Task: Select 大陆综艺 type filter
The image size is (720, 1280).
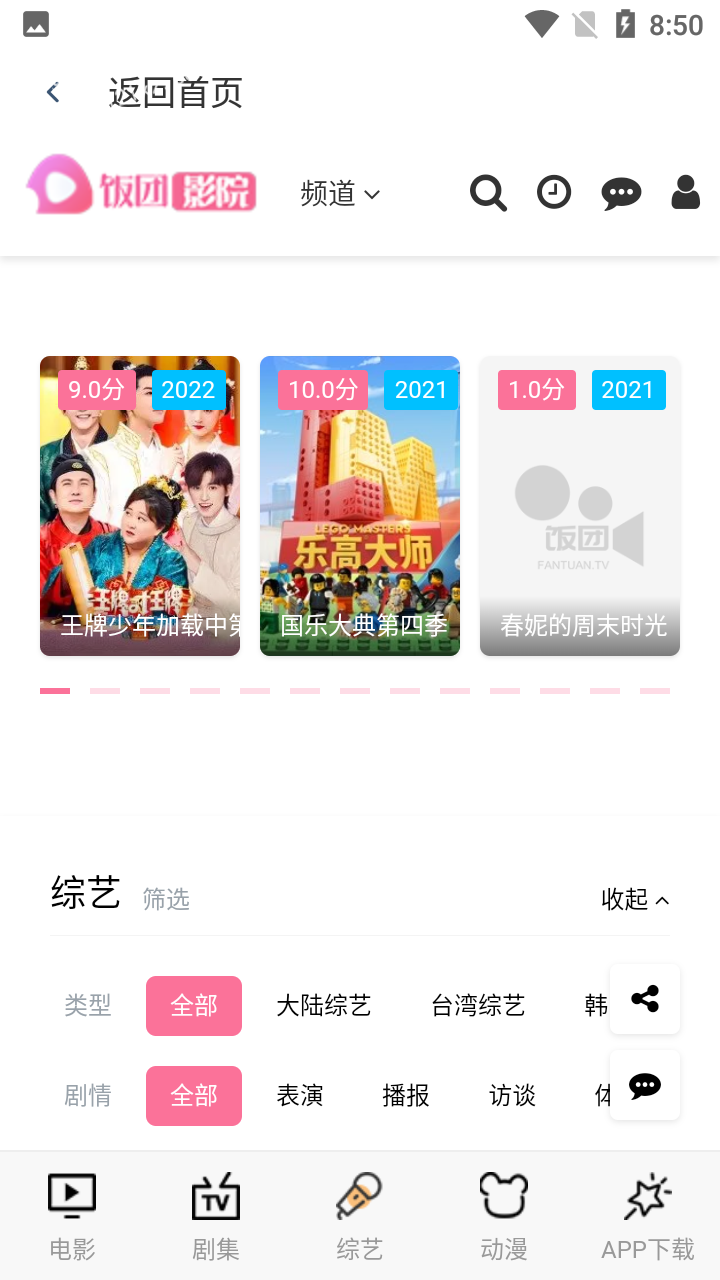Action: 323,1006
